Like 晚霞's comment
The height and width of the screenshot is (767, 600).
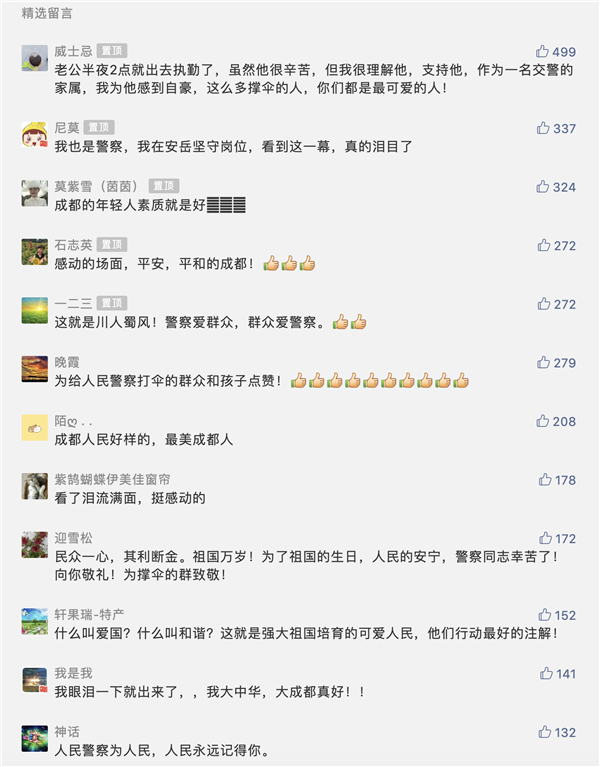coord(543,362)
